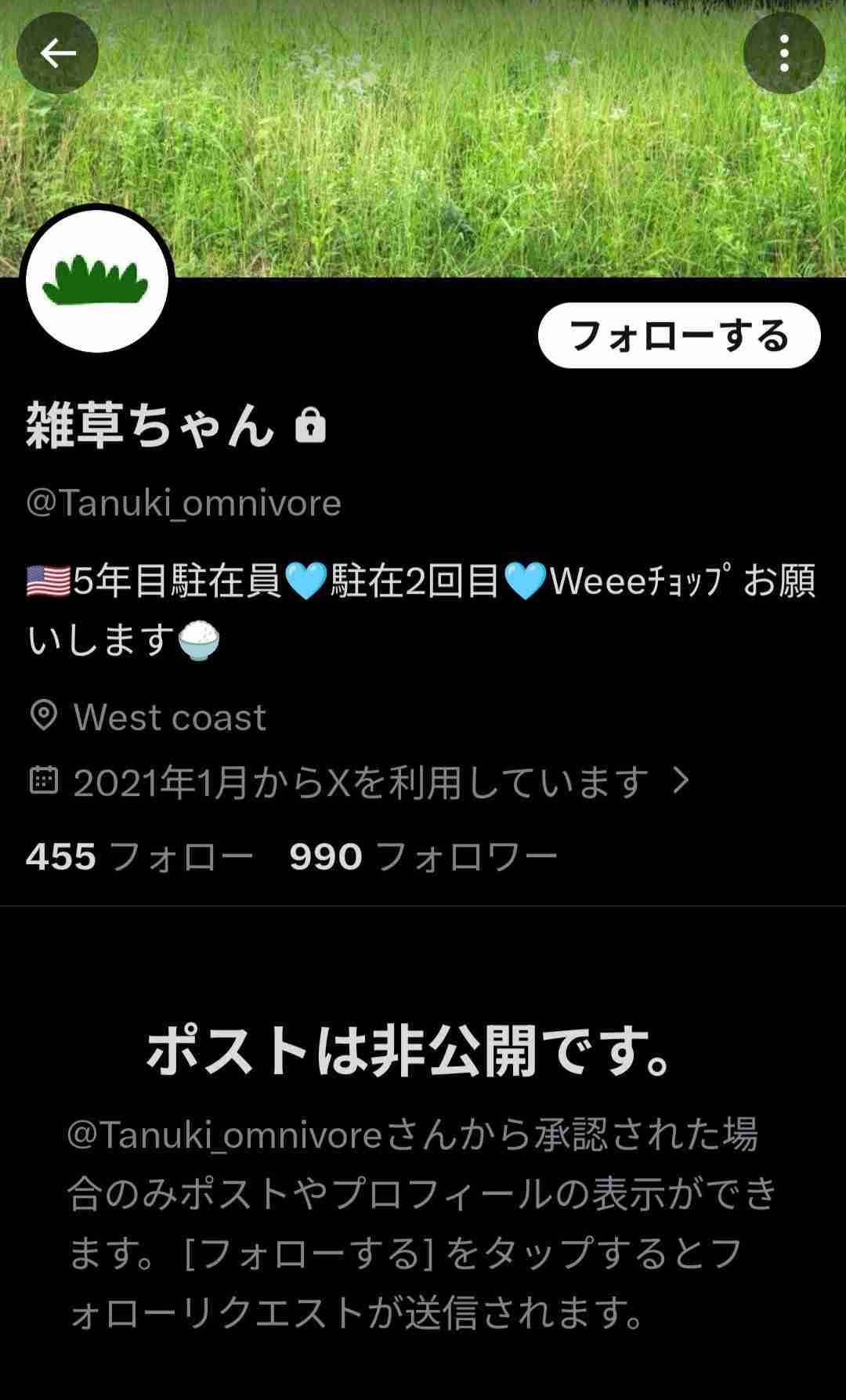Open the 2021年1月 join date details
Viewport: 846px width, 1400px height.
pyautogui.click(x=360, y=781)
